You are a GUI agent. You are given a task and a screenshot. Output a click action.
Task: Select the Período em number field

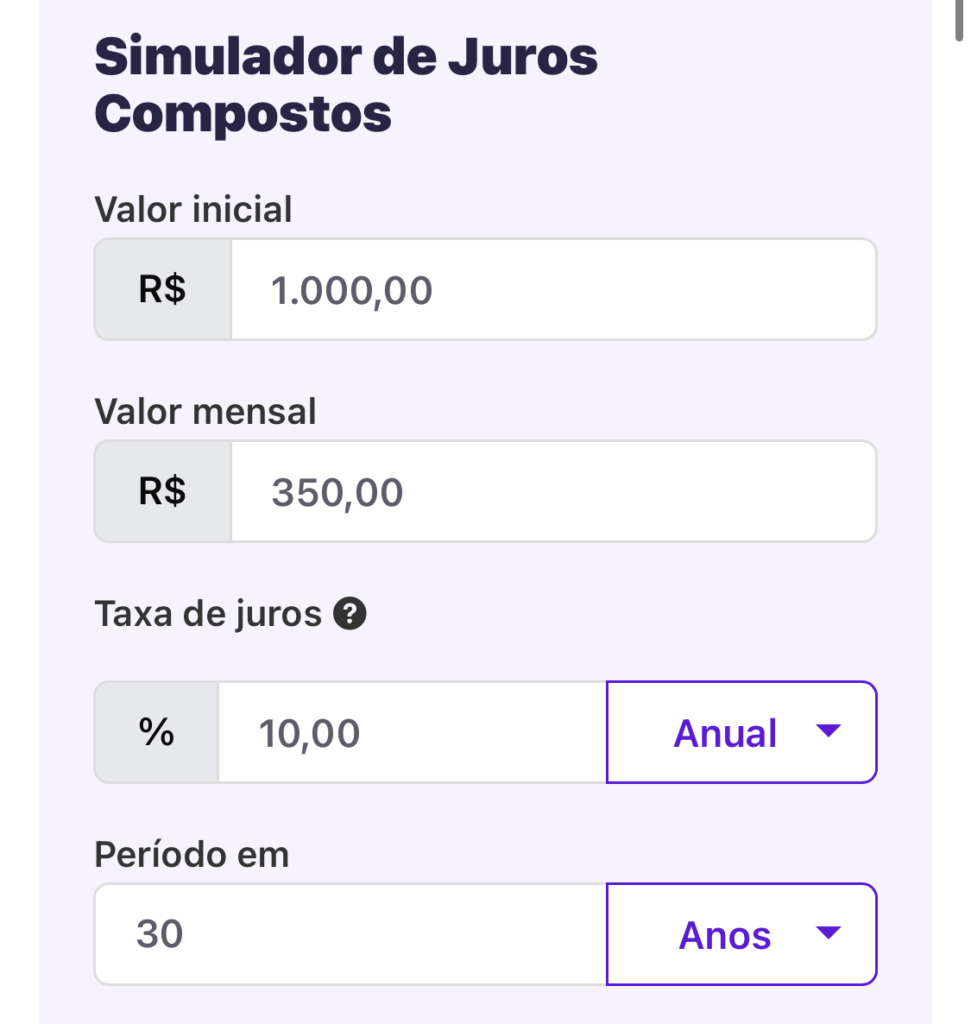click(350, 935)
